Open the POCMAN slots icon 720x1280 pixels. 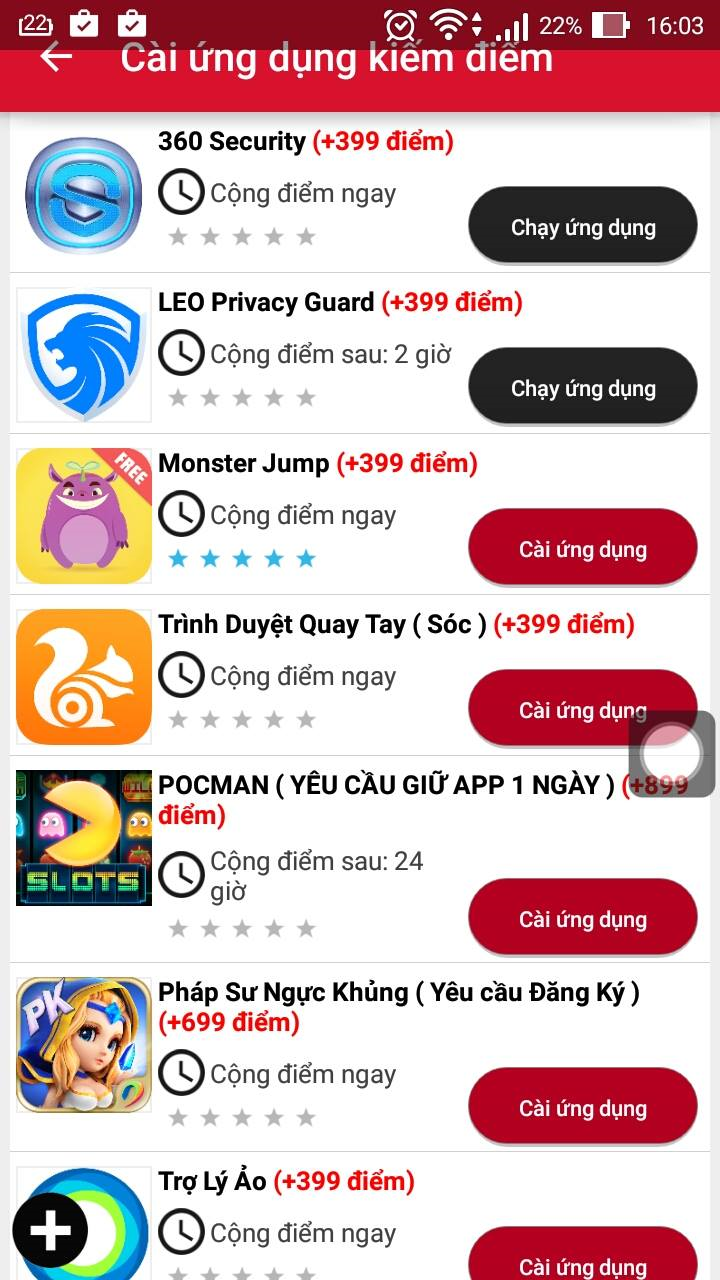[84, 838]
